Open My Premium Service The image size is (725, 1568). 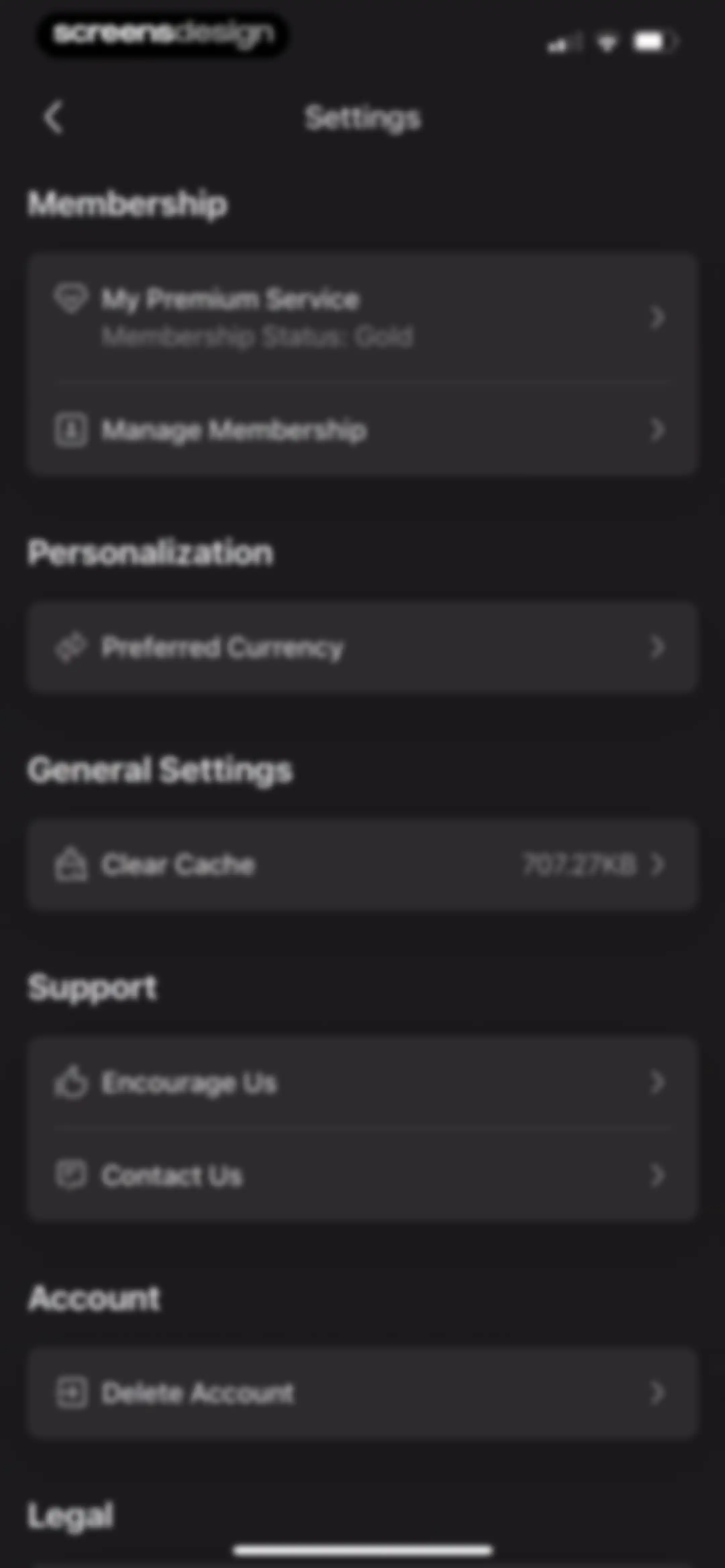[362, 317]
